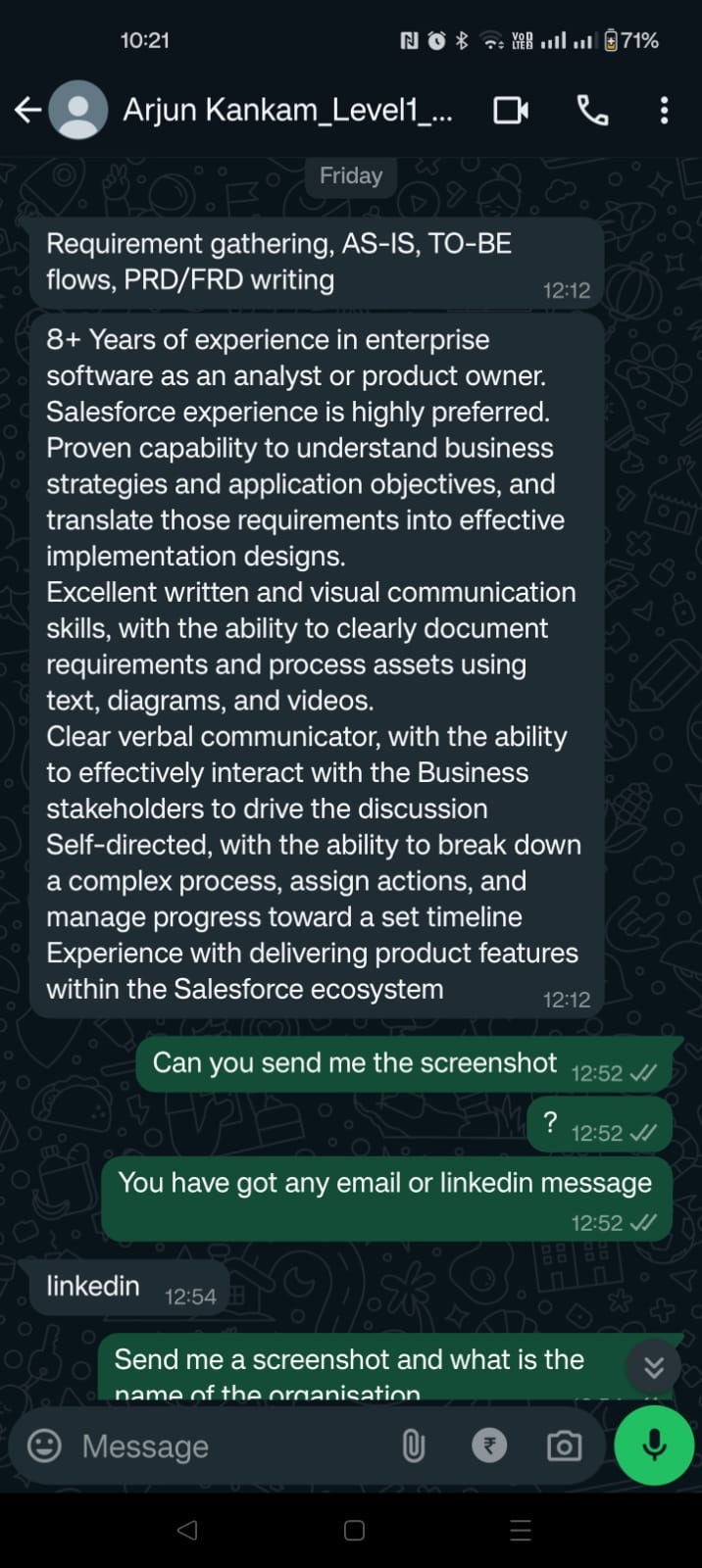
Task: Open the rupee payment option
Action: tap(489, 1445)
